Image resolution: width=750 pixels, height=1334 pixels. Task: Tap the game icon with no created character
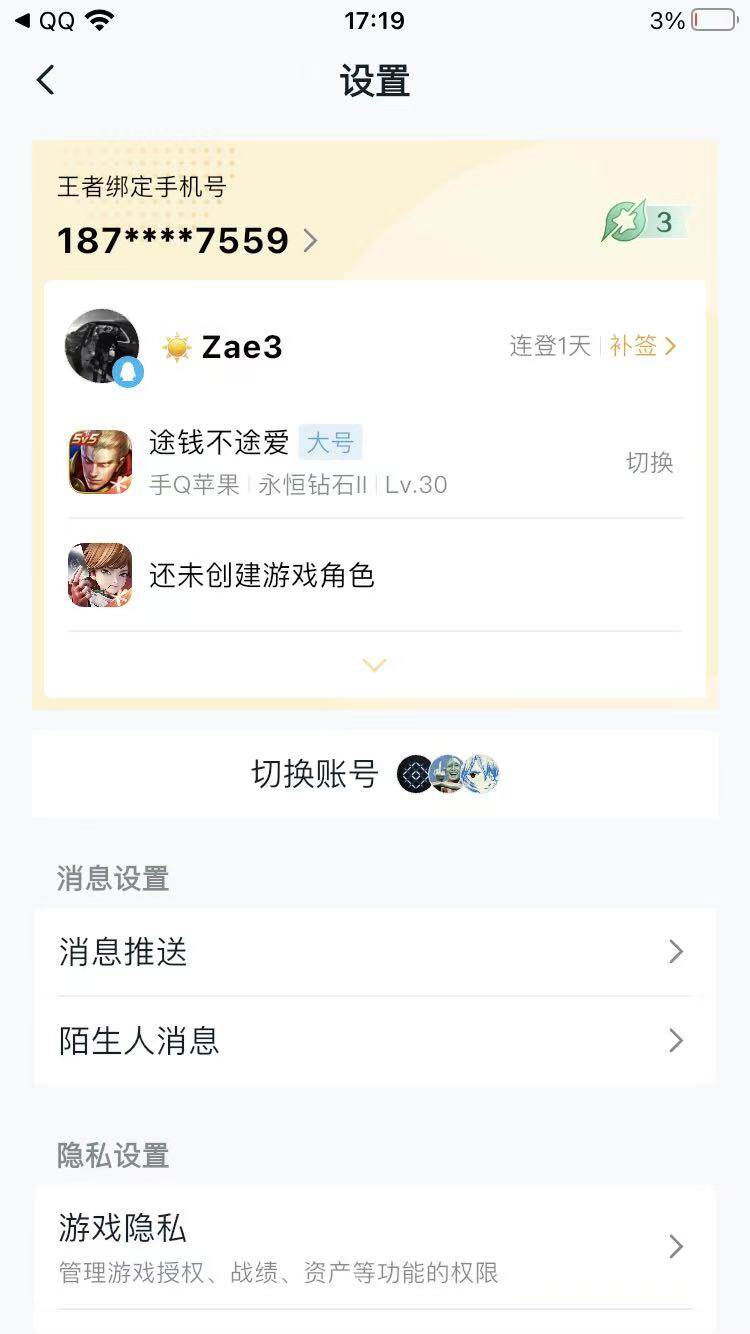point(99,575)
